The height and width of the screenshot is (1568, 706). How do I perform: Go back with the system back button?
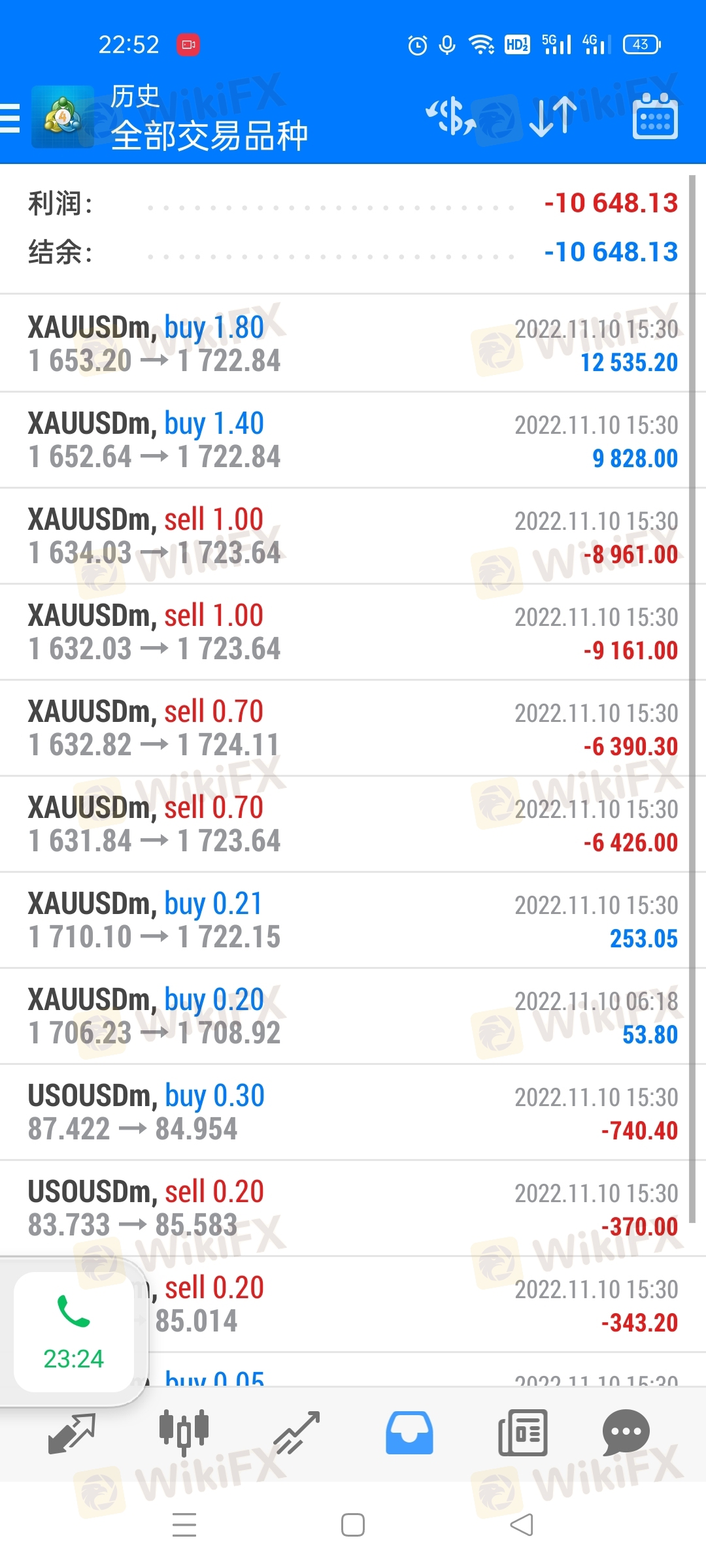522,1526
